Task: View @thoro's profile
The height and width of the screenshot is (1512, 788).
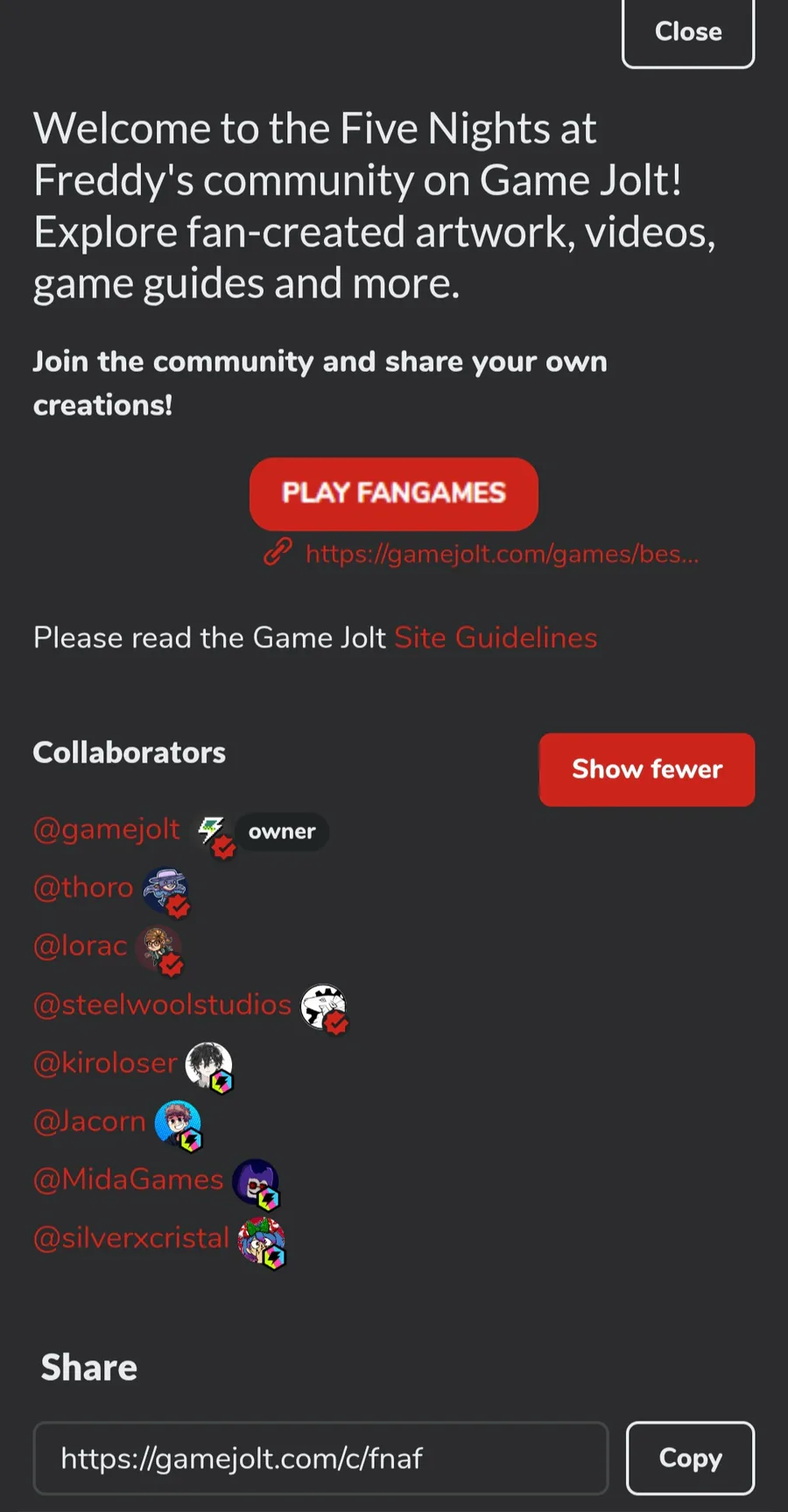Action: pyautogui.click(x=83, y=887)
